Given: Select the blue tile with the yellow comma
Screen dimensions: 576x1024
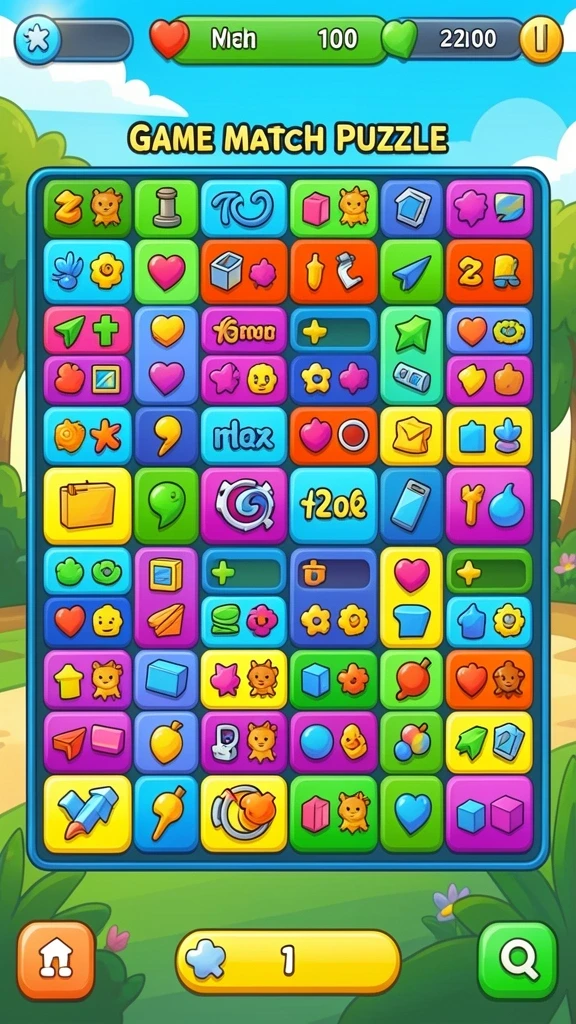Looking at the screenshot, I should pos(167,436).
